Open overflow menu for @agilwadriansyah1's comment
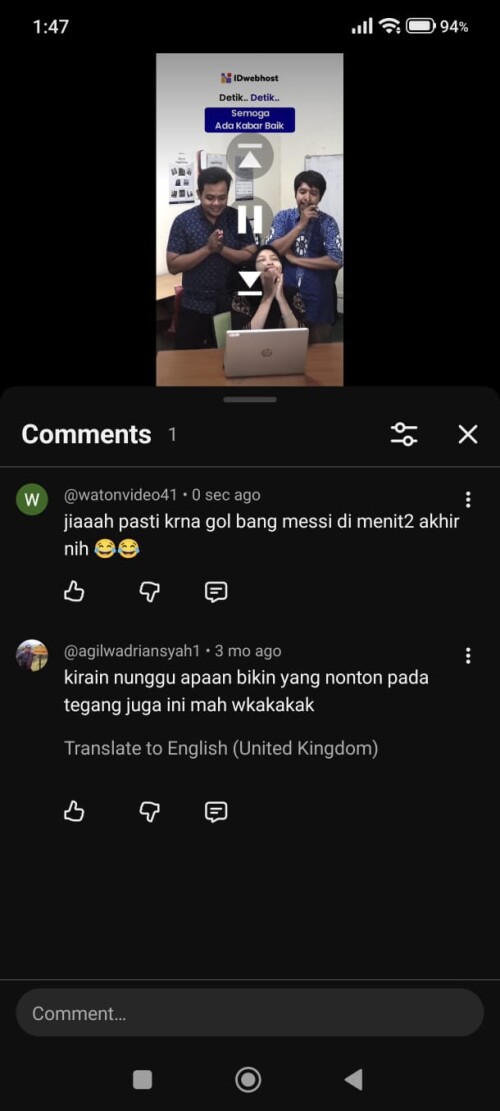This screenshot has height=1111, width=500. 467,655
